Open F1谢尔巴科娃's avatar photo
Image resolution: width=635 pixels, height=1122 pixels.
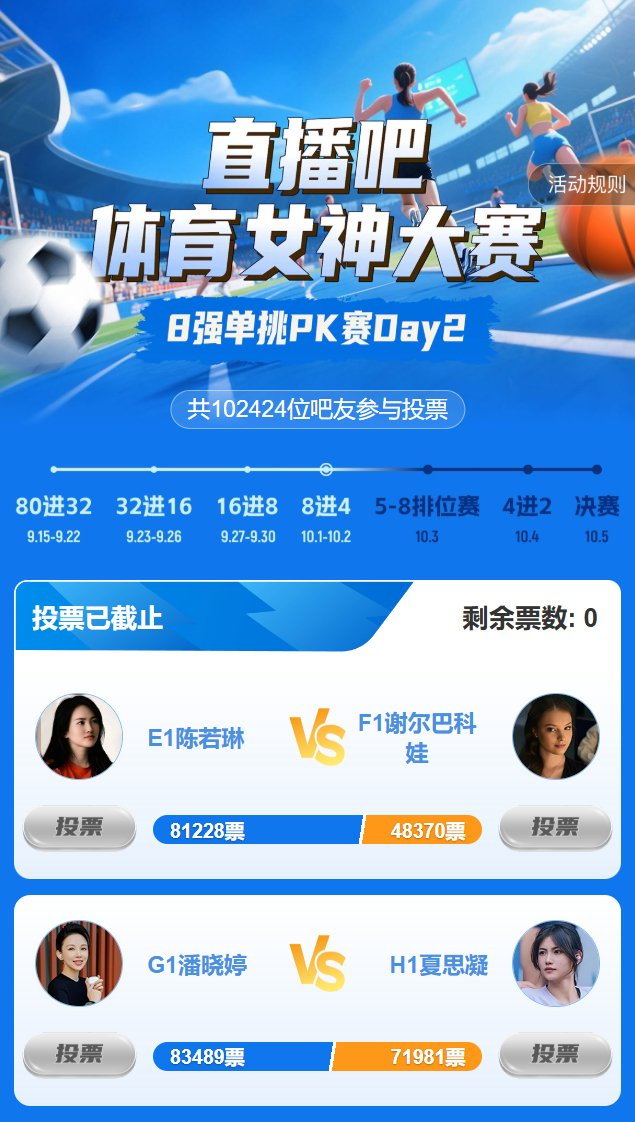(555, 737)
